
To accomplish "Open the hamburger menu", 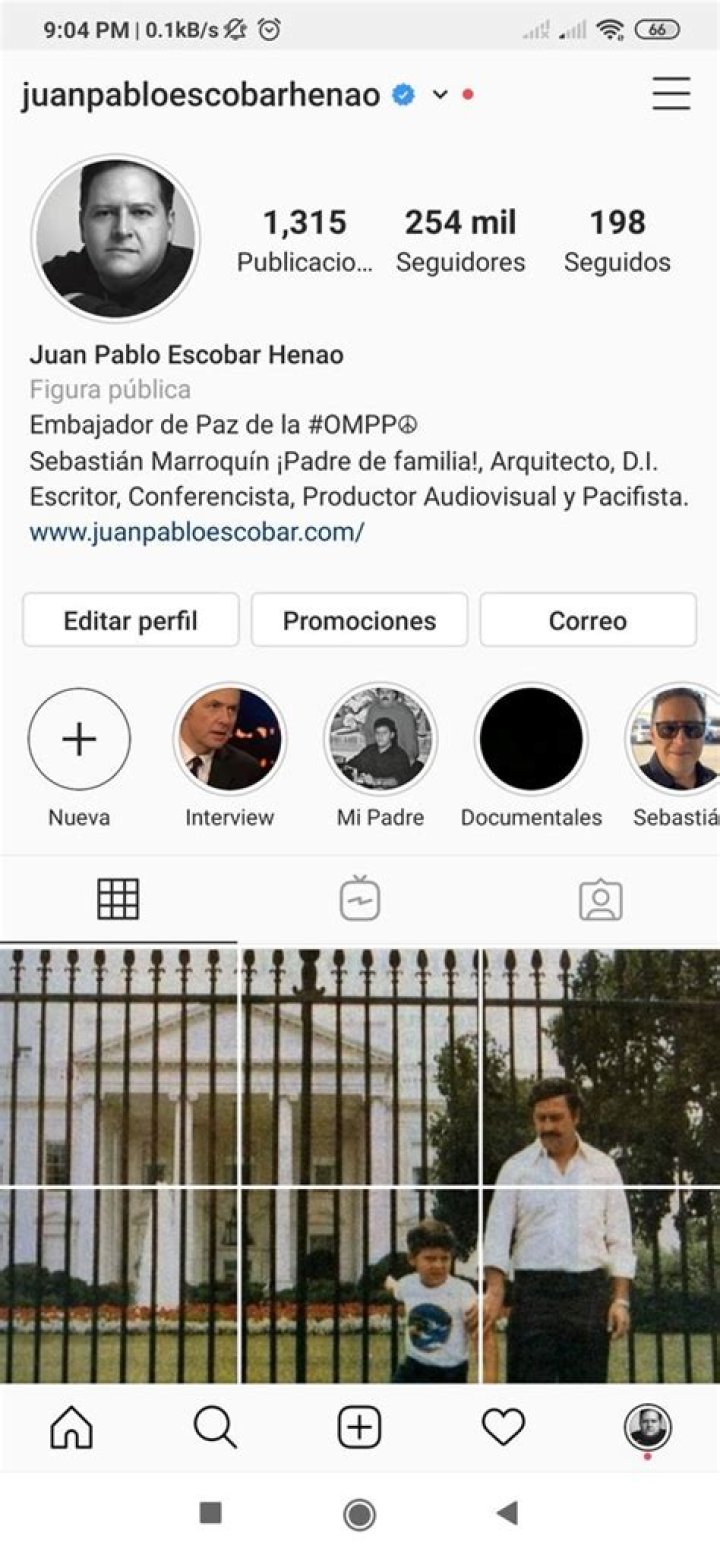I will [671, 94].
